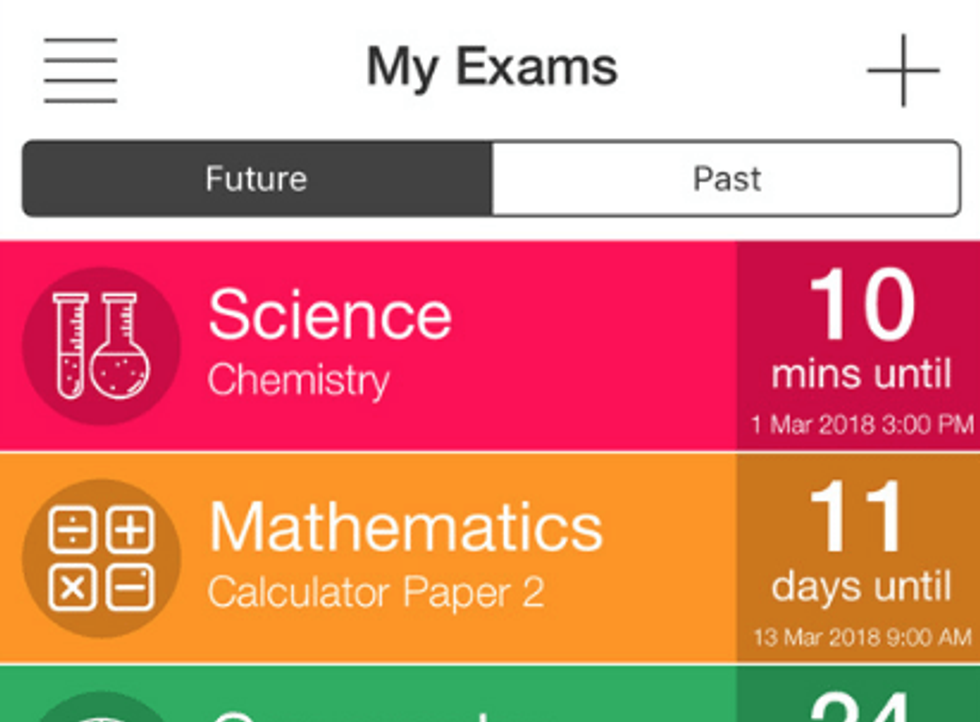Open the Mathematics Calculator Paper 2 exam
This screenshot has width=980, height=722.
coord(400,557)
